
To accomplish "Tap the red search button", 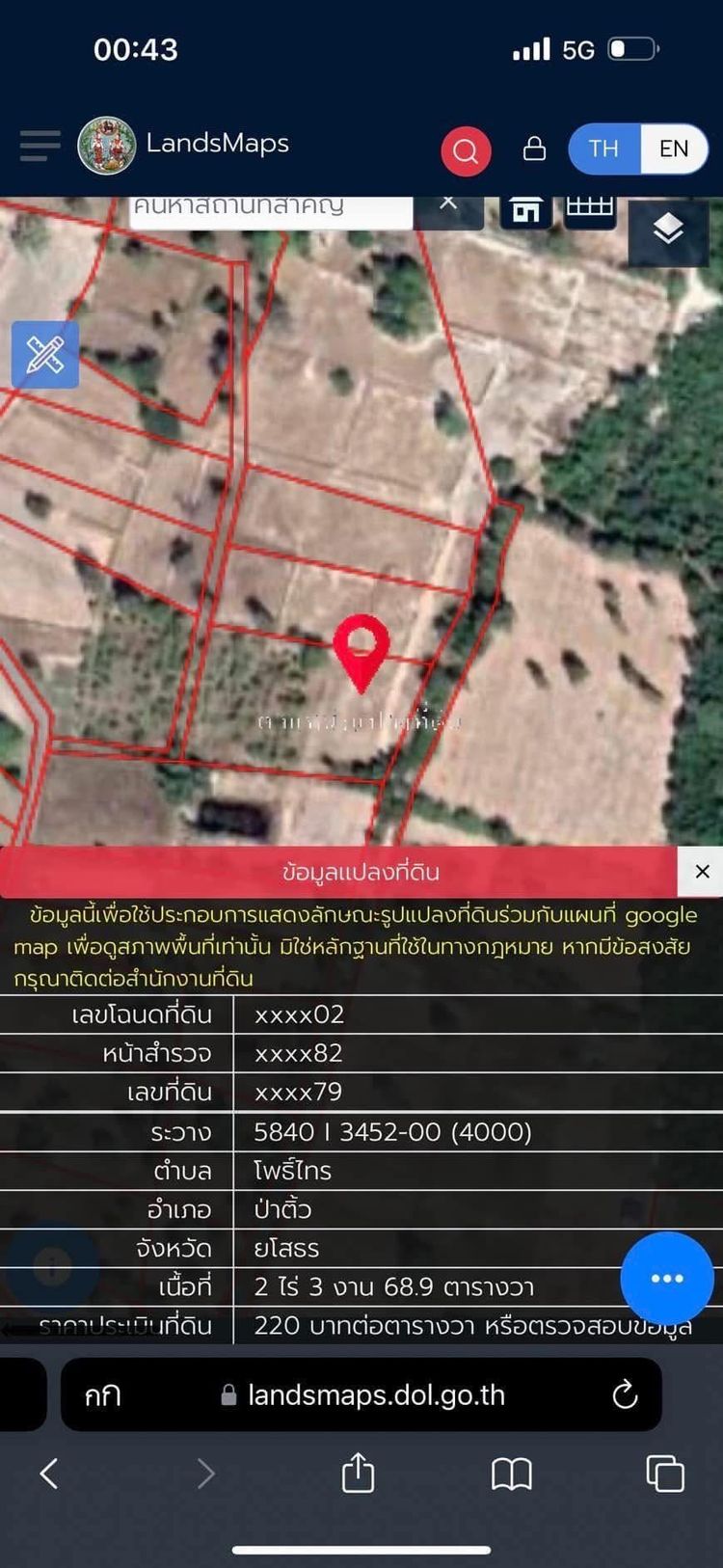I will coord(466,150).
